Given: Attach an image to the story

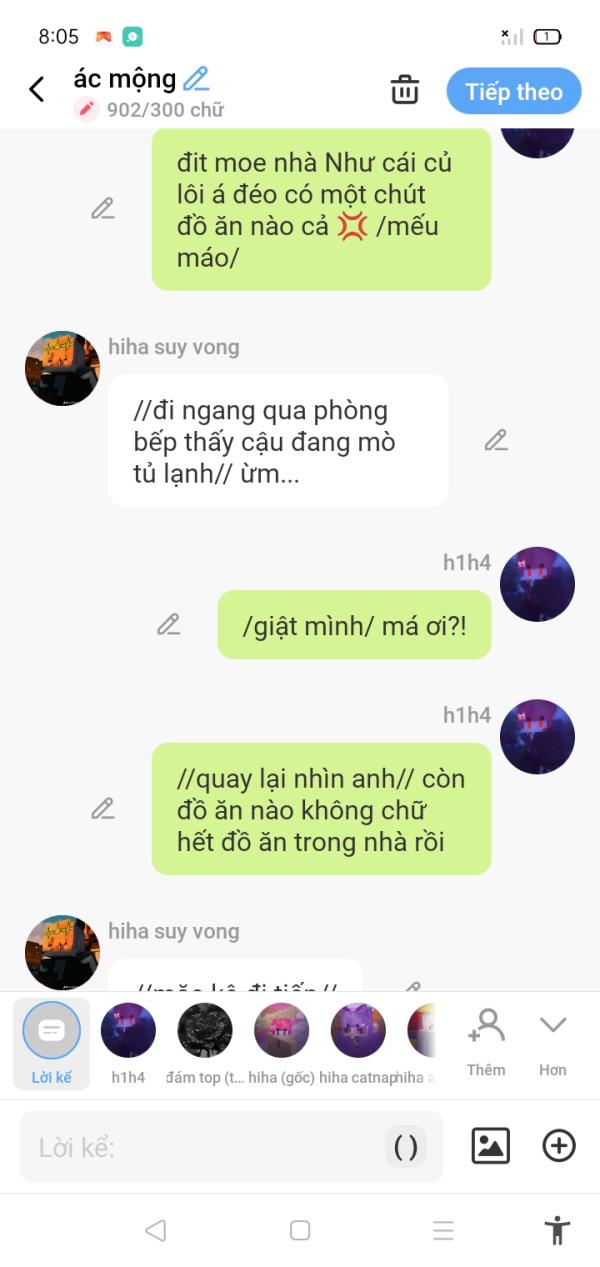Looking at the screenshot, I should pos(490,1146).
